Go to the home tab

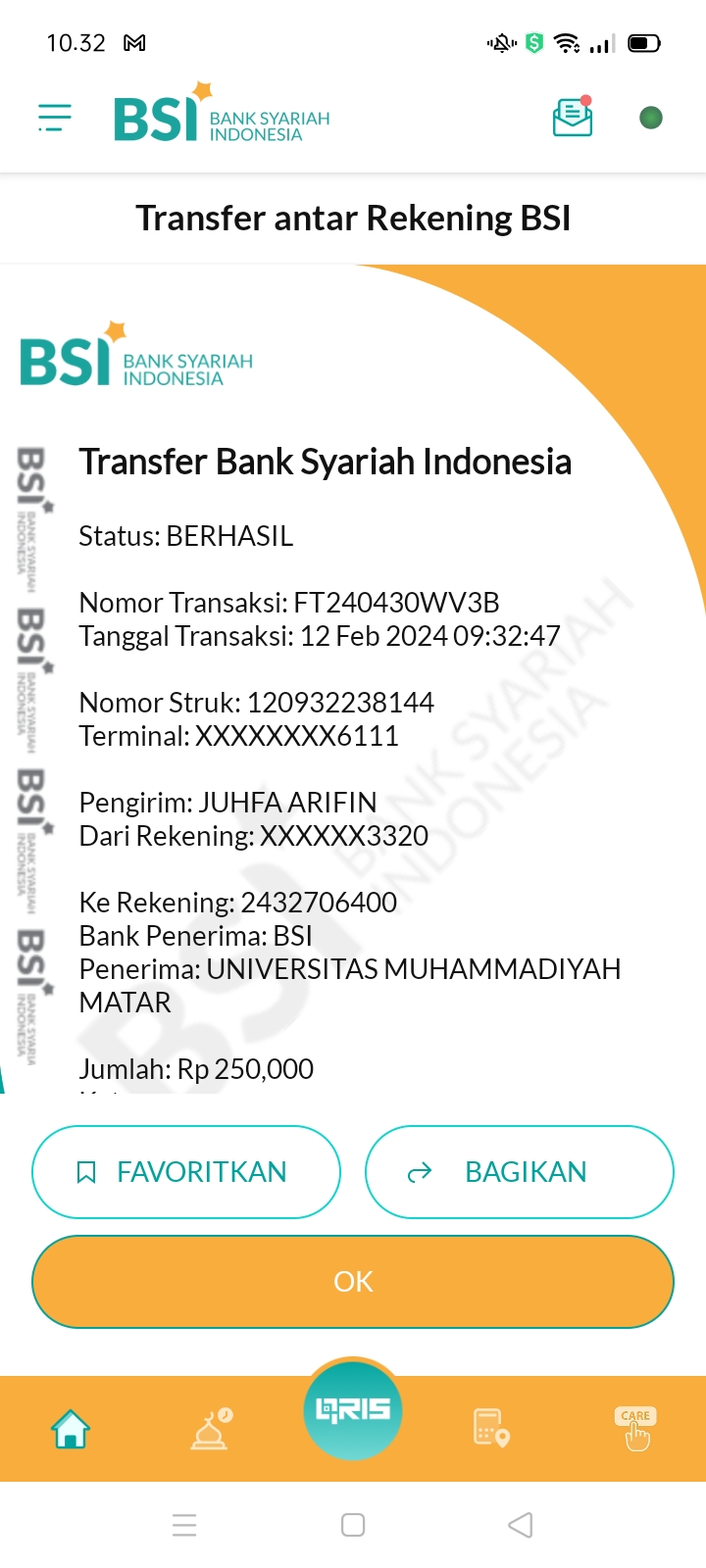point(71,1429)
